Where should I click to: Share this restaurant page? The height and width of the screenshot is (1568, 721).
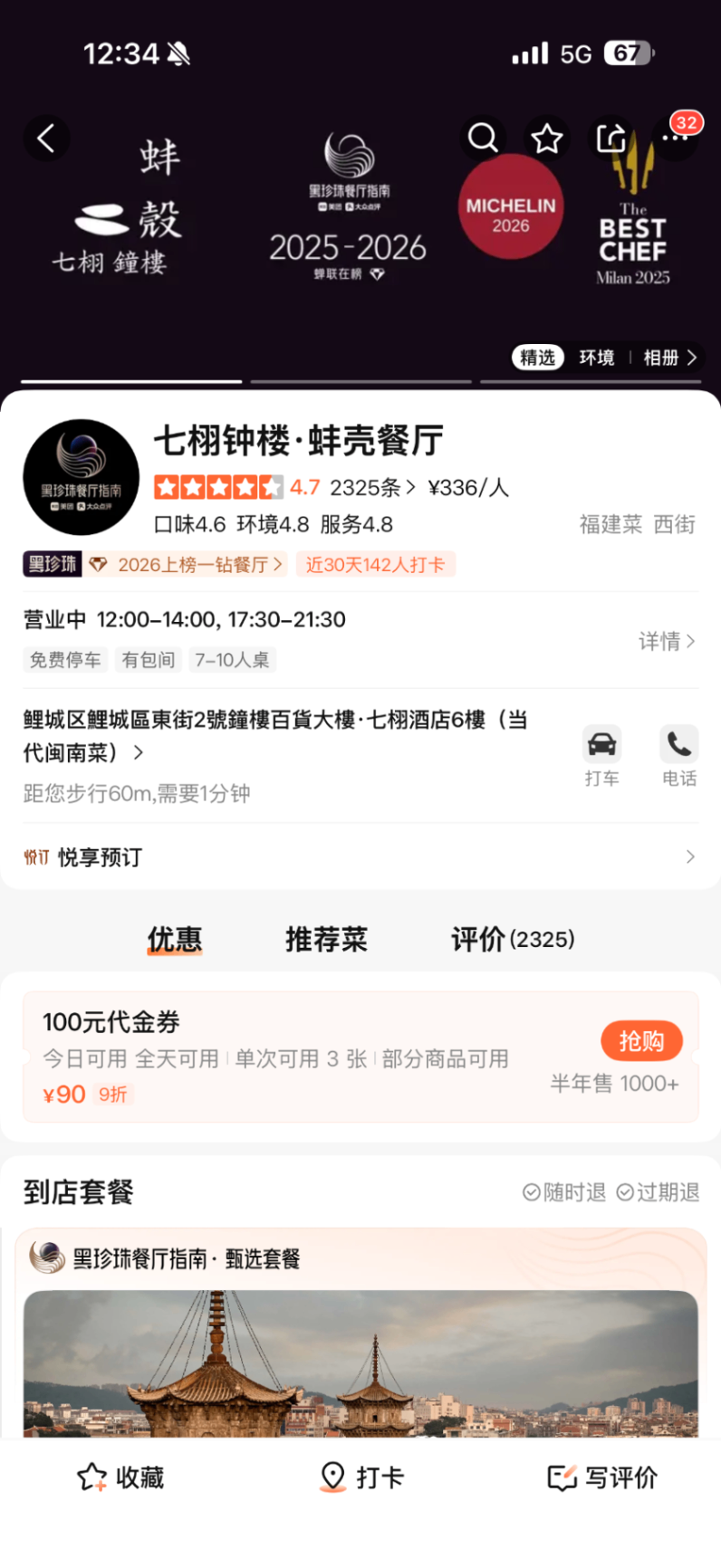[610, 139]
